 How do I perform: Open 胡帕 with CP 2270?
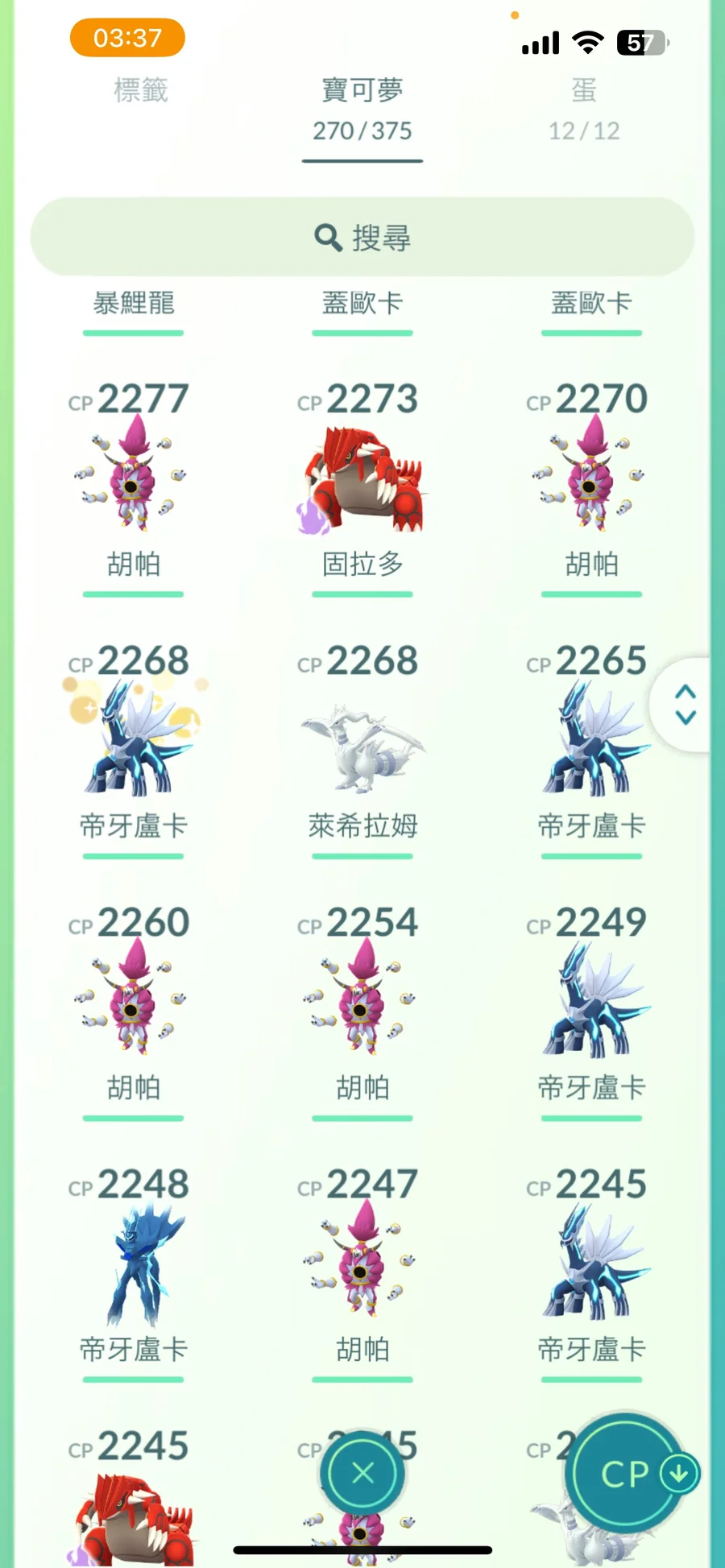click(591, 475)
